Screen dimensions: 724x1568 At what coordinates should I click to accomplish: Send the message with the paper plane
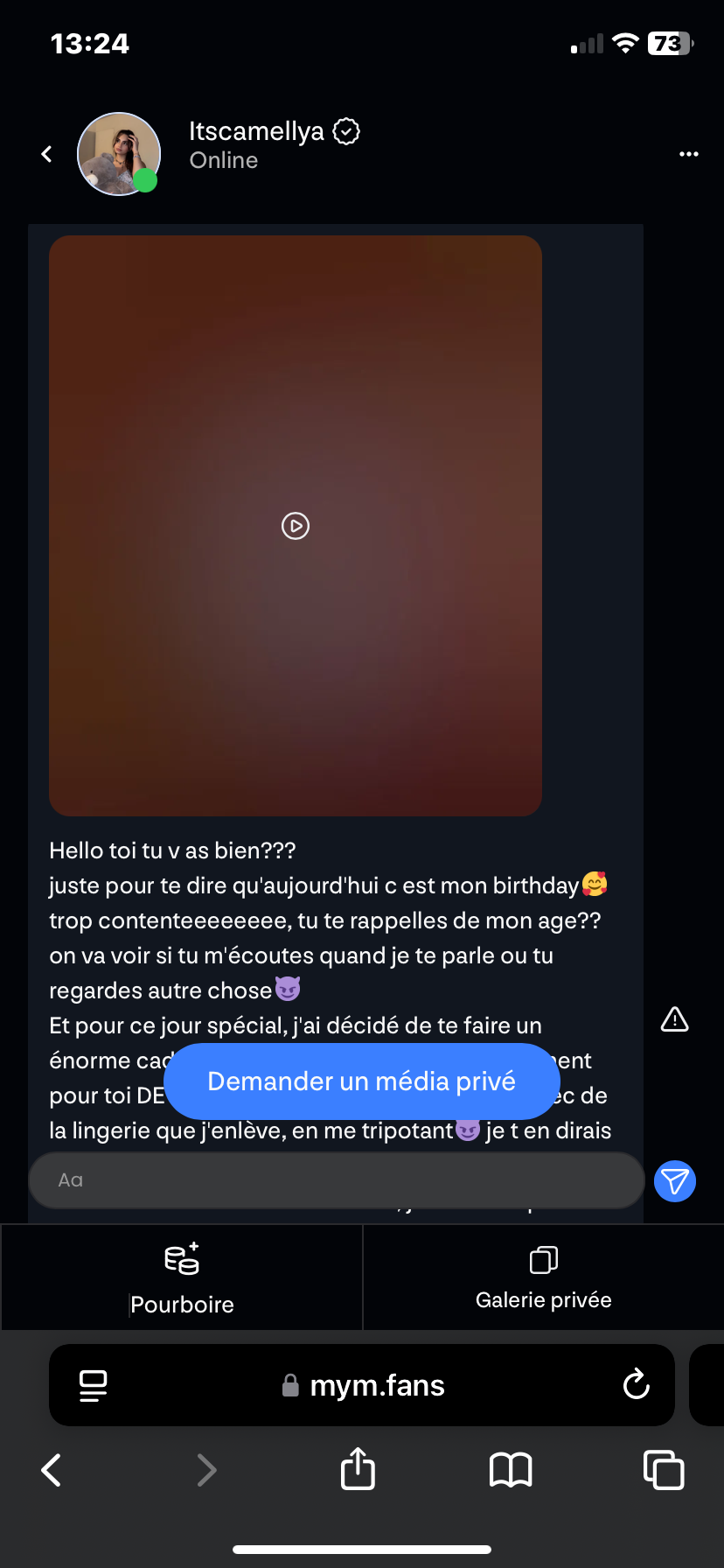(x=675, y=1181)
